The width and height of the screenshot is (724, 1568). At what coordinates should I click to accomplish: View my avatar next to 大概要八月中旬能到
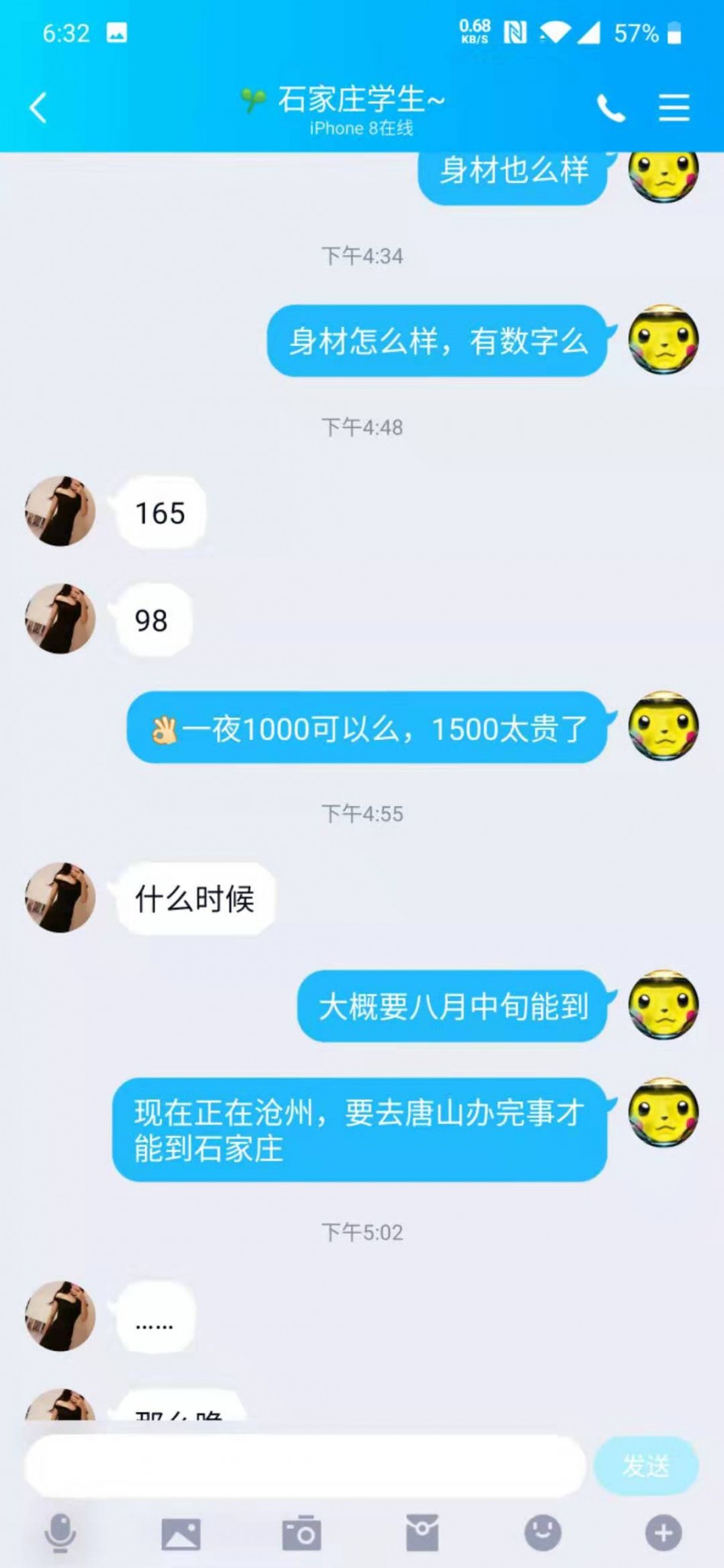[x=663, y=1005]
